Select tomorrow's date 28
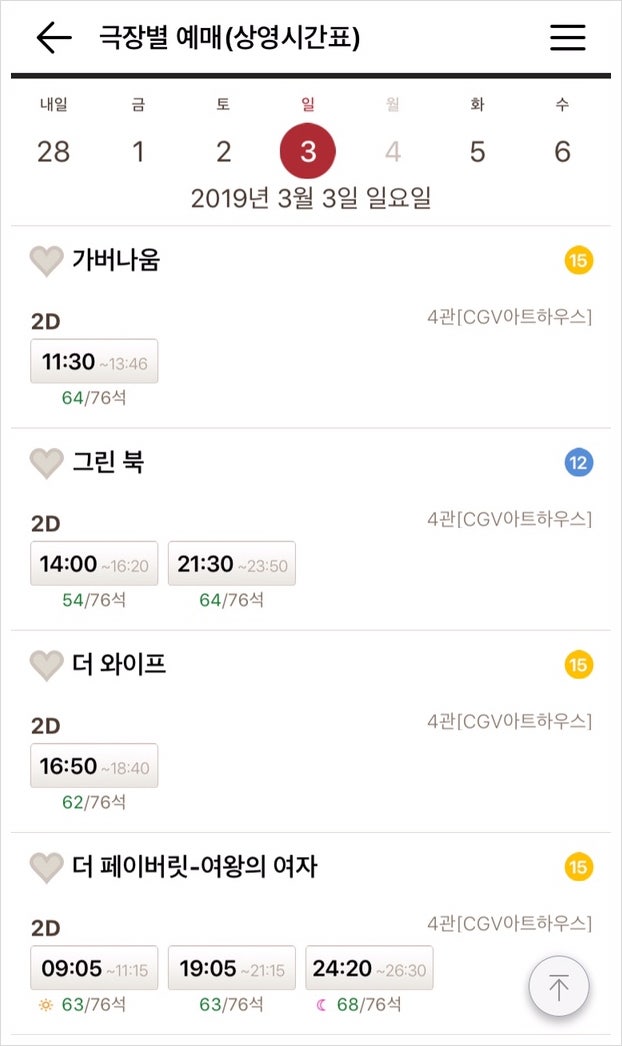The width and height of the screenshot is (622, 1046). pyautogui.click(x=53, y=137)
